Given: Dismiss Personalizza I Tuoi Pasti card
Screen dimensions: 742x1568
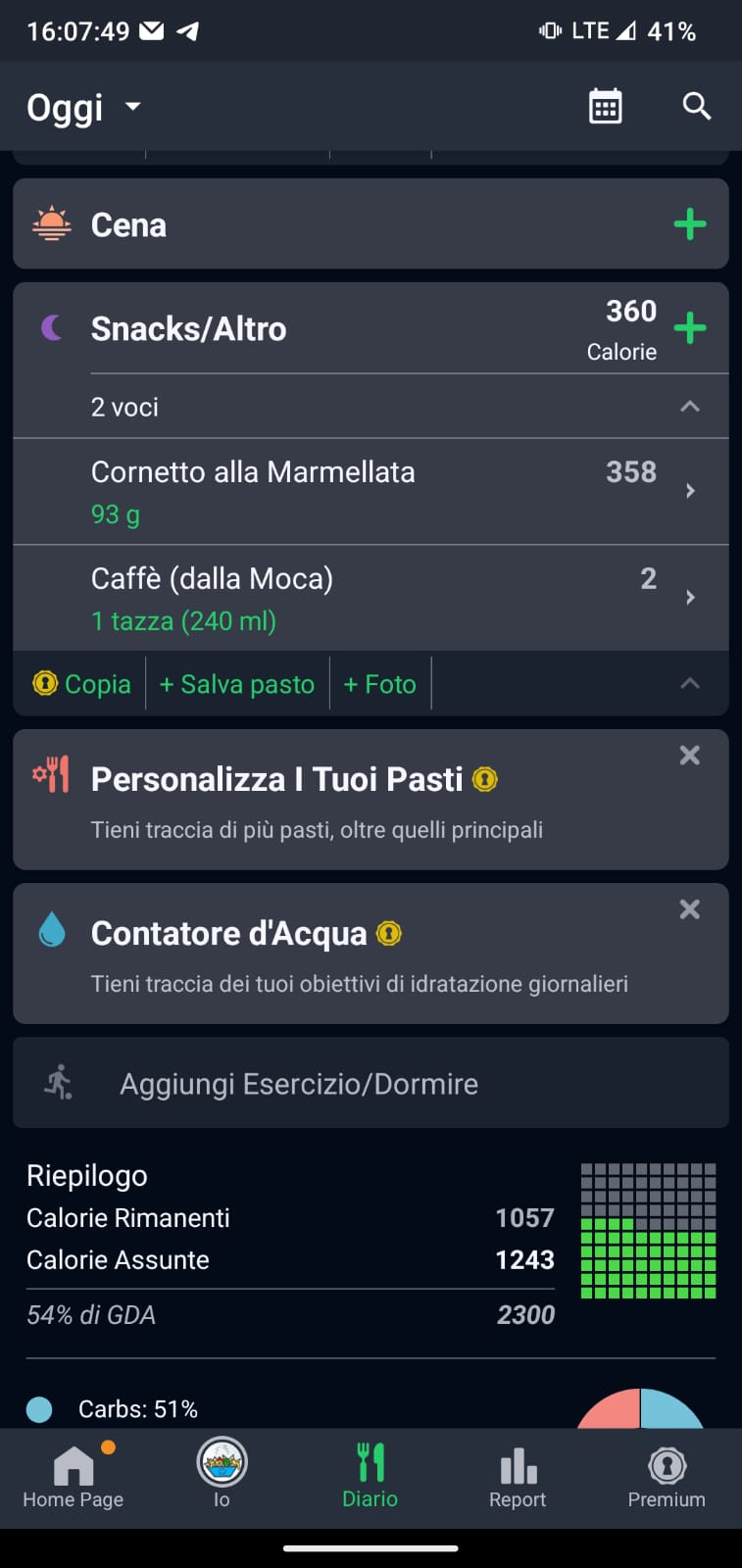Looking at the screenshot, I should coord(690,755).
